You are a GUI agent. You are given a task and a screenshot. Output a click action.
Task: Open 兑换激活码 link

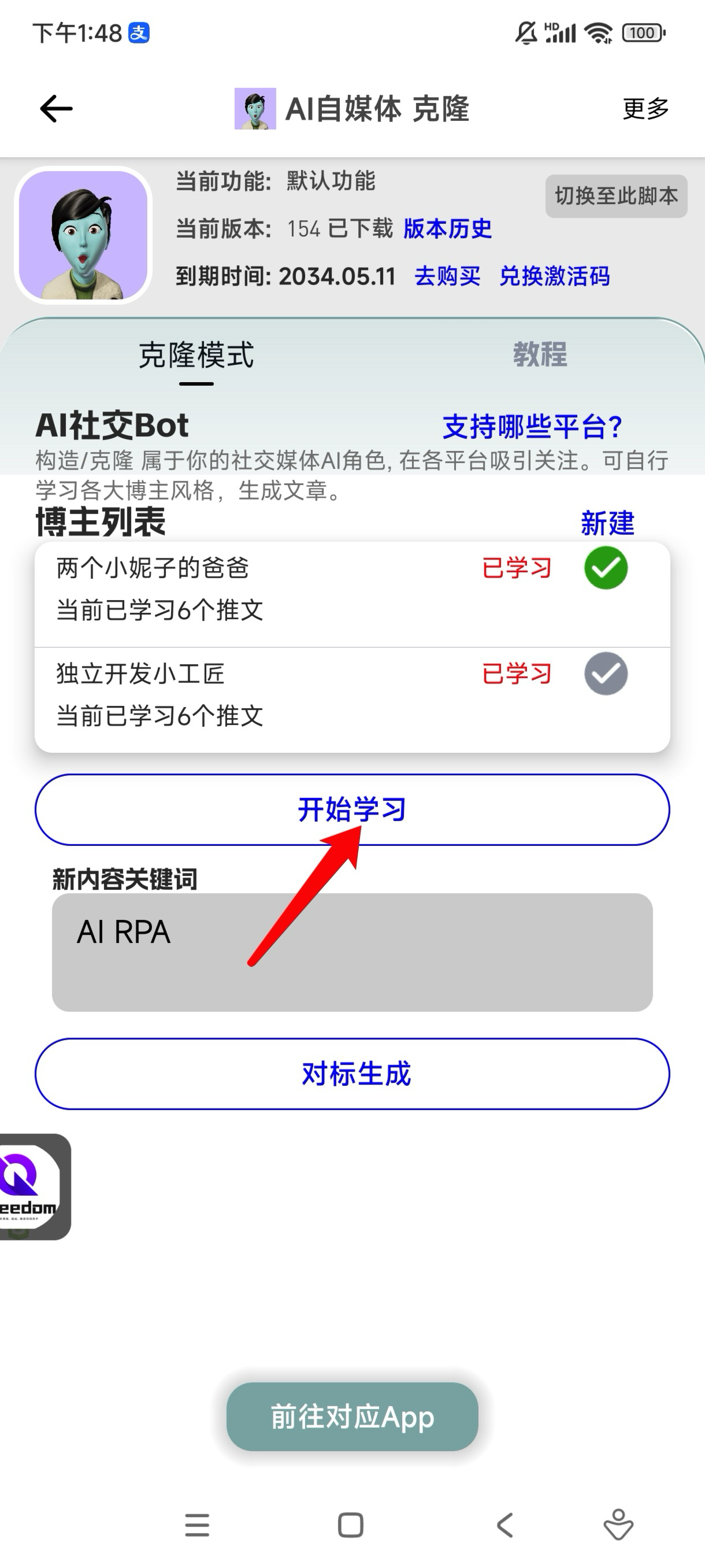[554, 276]
